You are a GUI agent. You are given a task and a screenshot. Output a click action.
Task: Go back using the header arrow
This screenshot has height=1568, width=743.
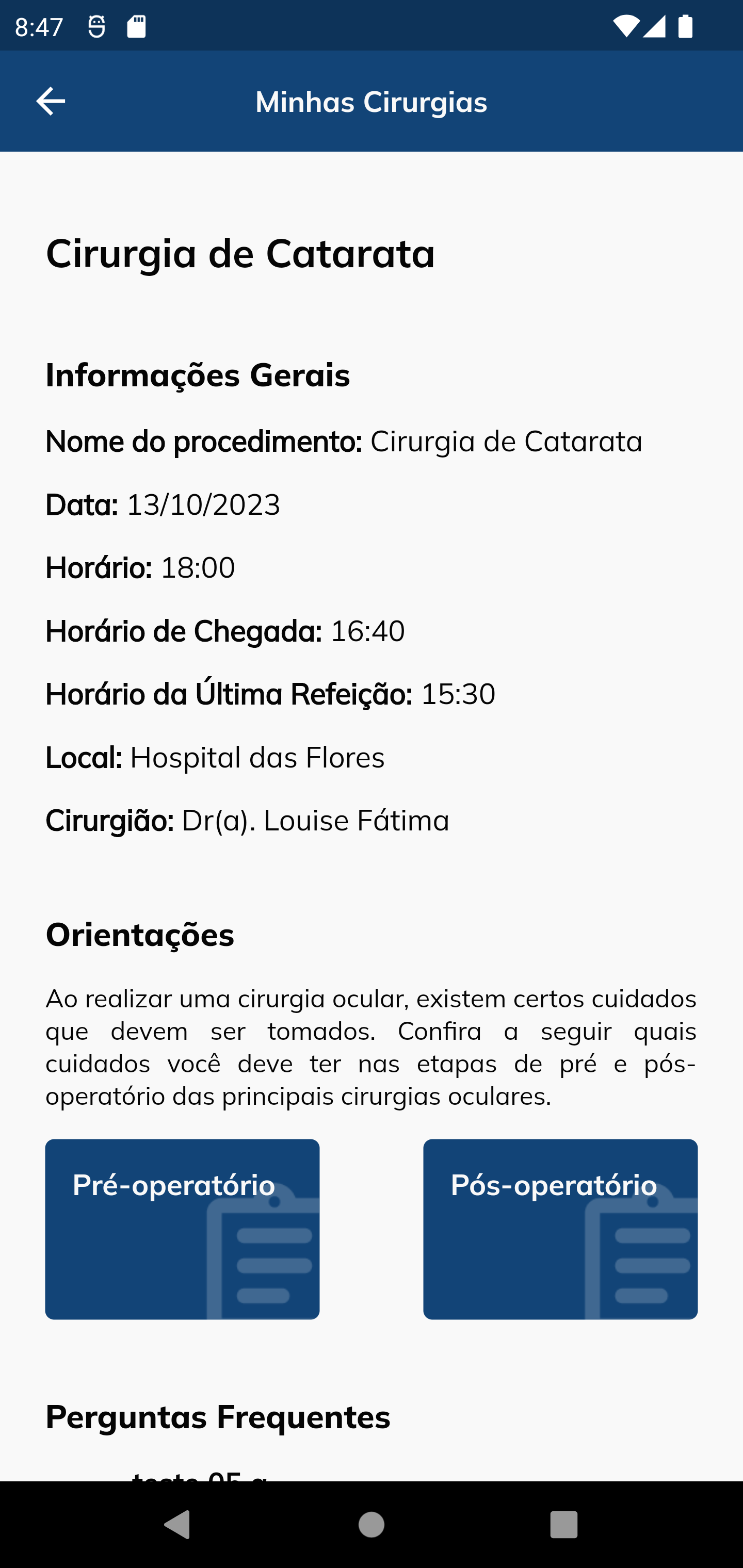tap(51, 101)
